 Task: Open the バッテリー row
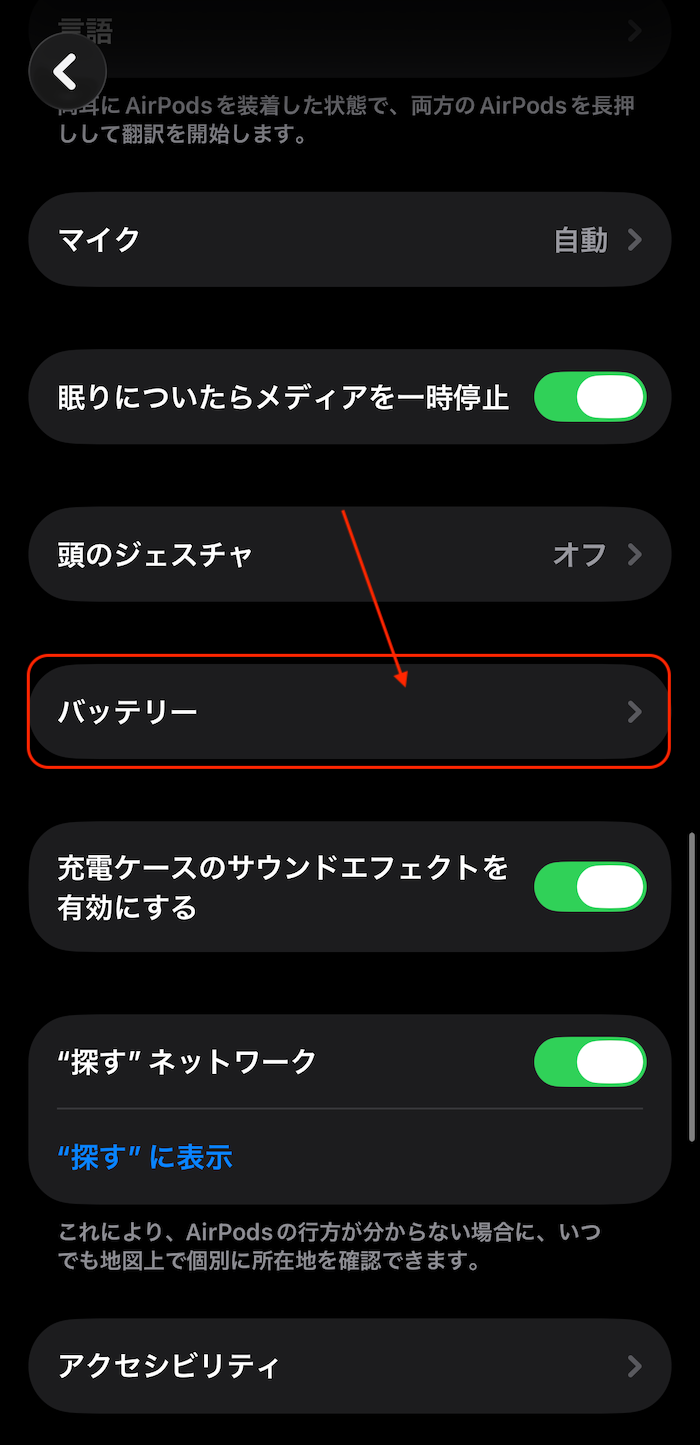point(349,712)
